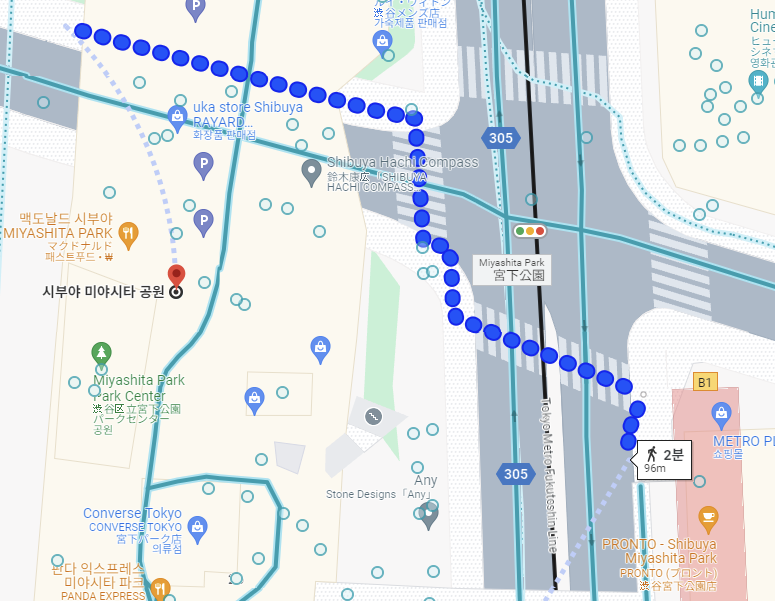The height and width of the screenshot is (601, 775).
Task: Open the cinema marker at top right
Action: coord(758,78)
